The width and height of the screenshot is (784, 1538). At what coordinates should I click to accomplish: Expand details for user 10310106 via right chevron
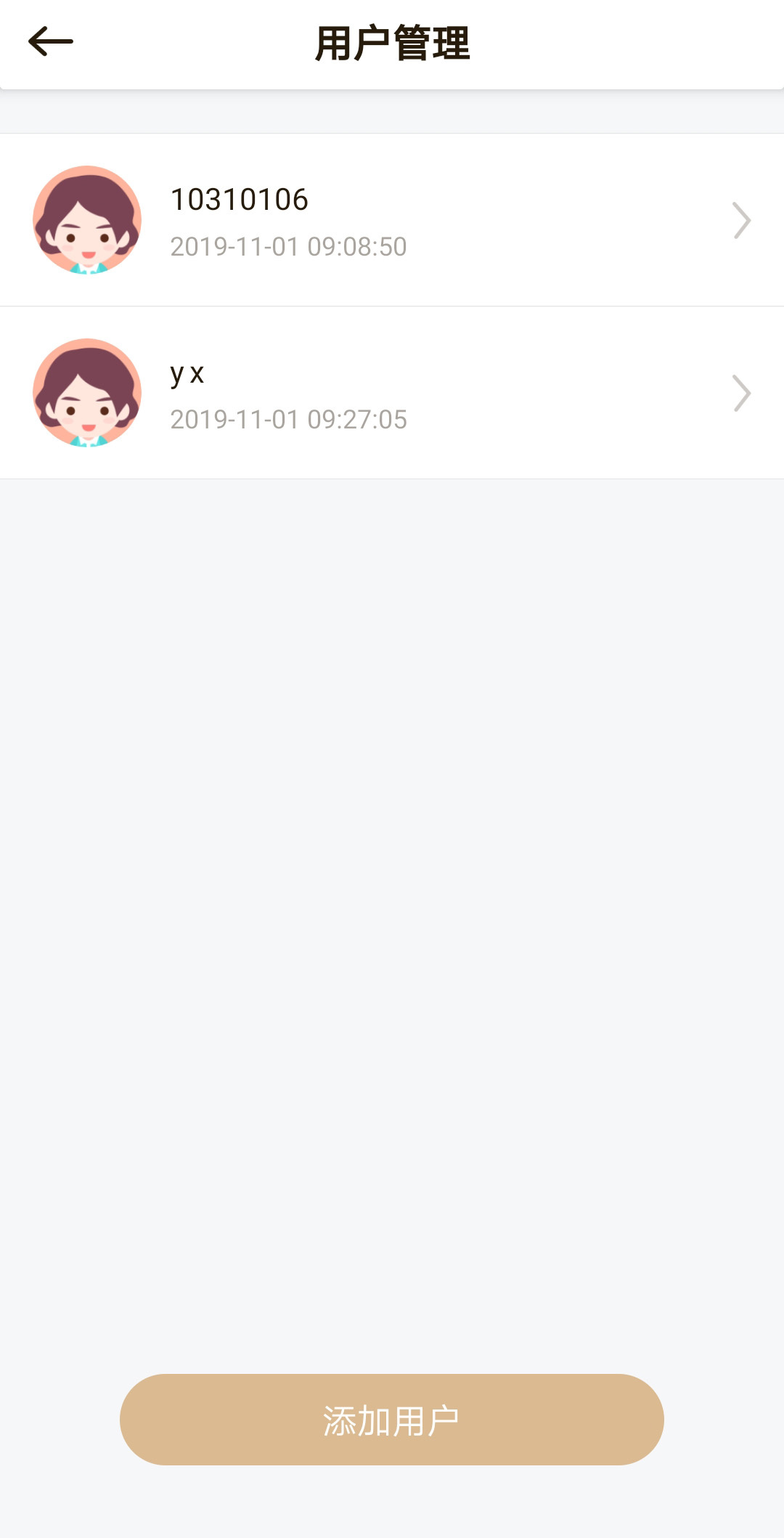pos(741,219)
